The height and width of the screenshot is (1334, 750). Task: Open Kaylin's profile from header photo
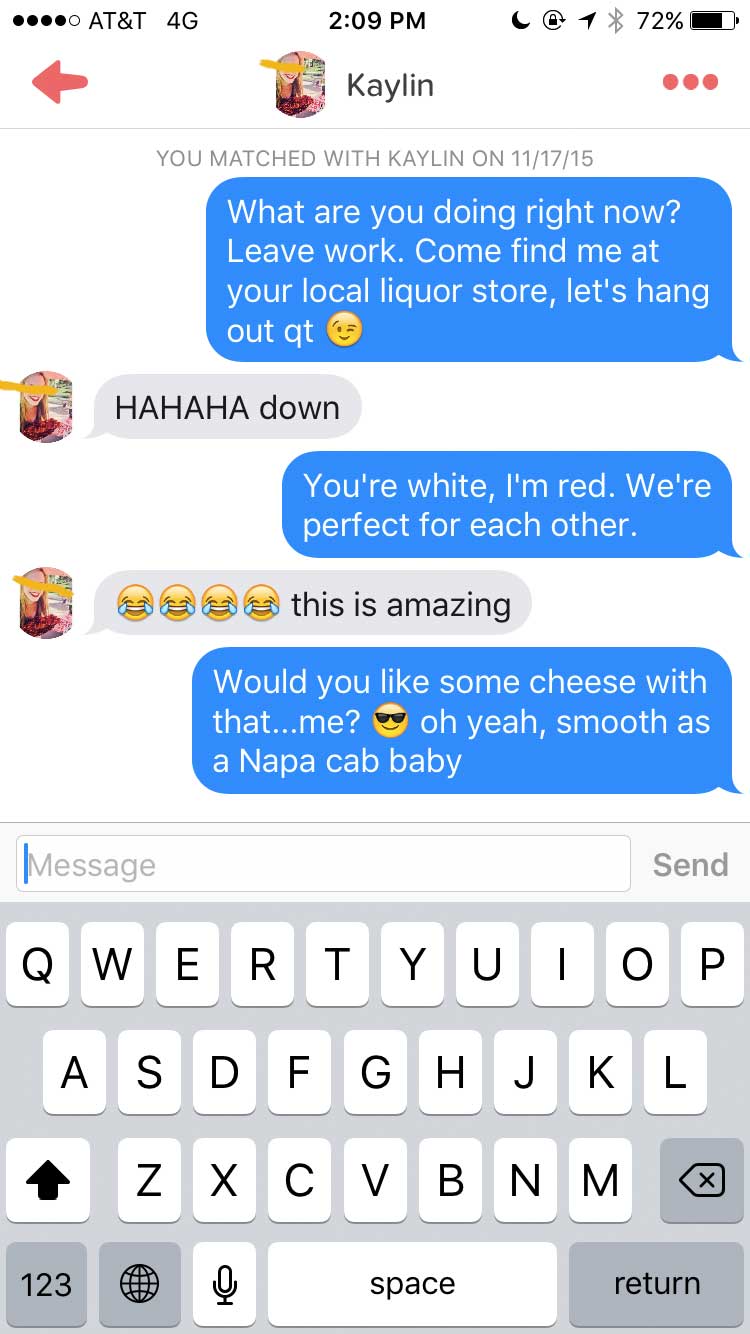299,85
